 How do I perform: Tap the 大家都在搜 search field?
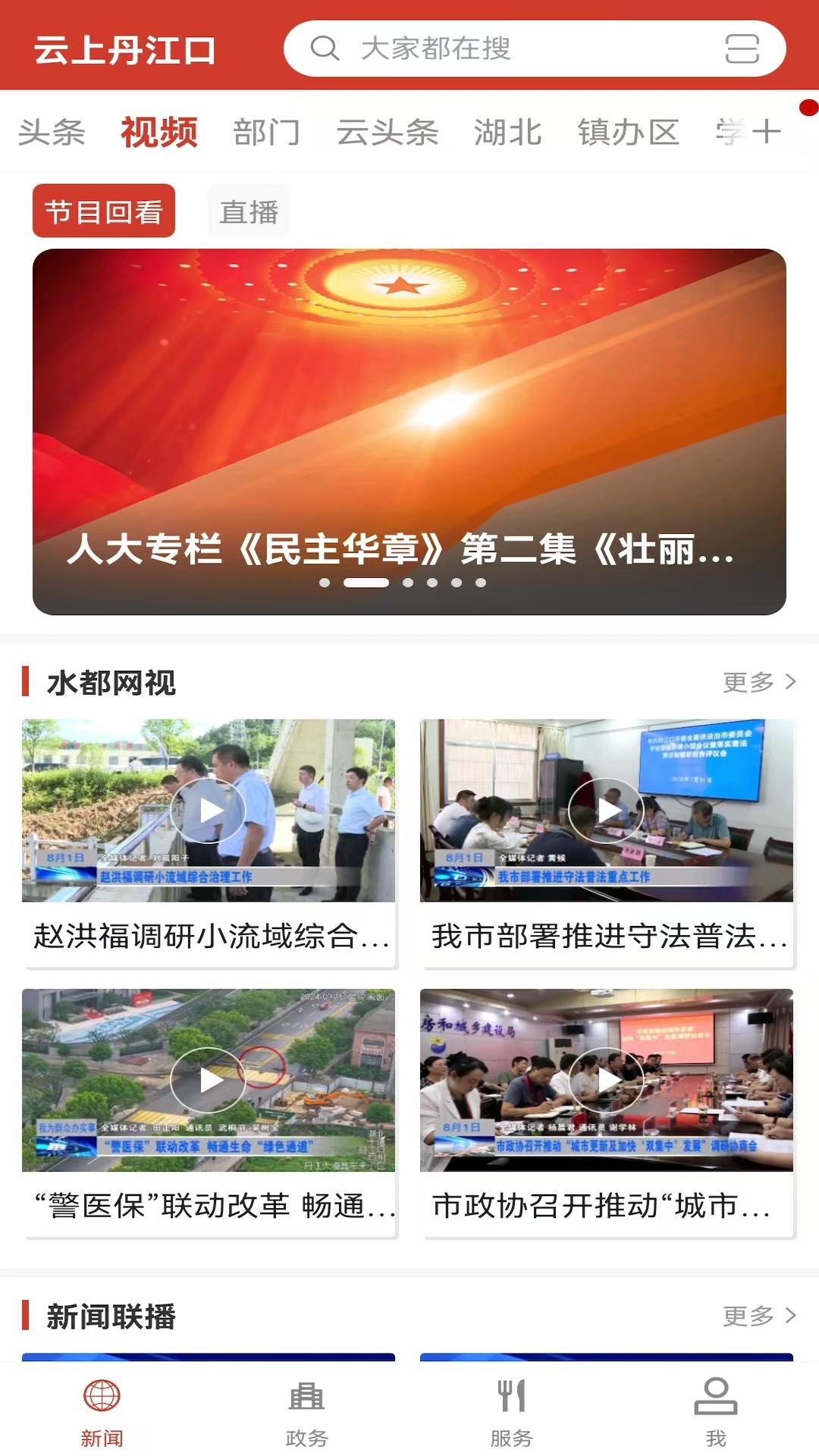455,49
